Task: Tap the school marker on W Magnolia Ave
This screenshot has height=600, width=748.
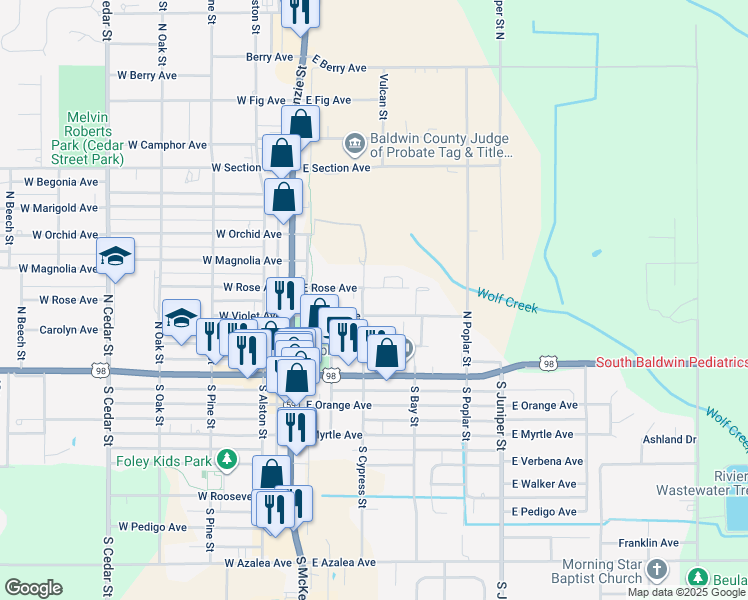Action: [115, 257]
